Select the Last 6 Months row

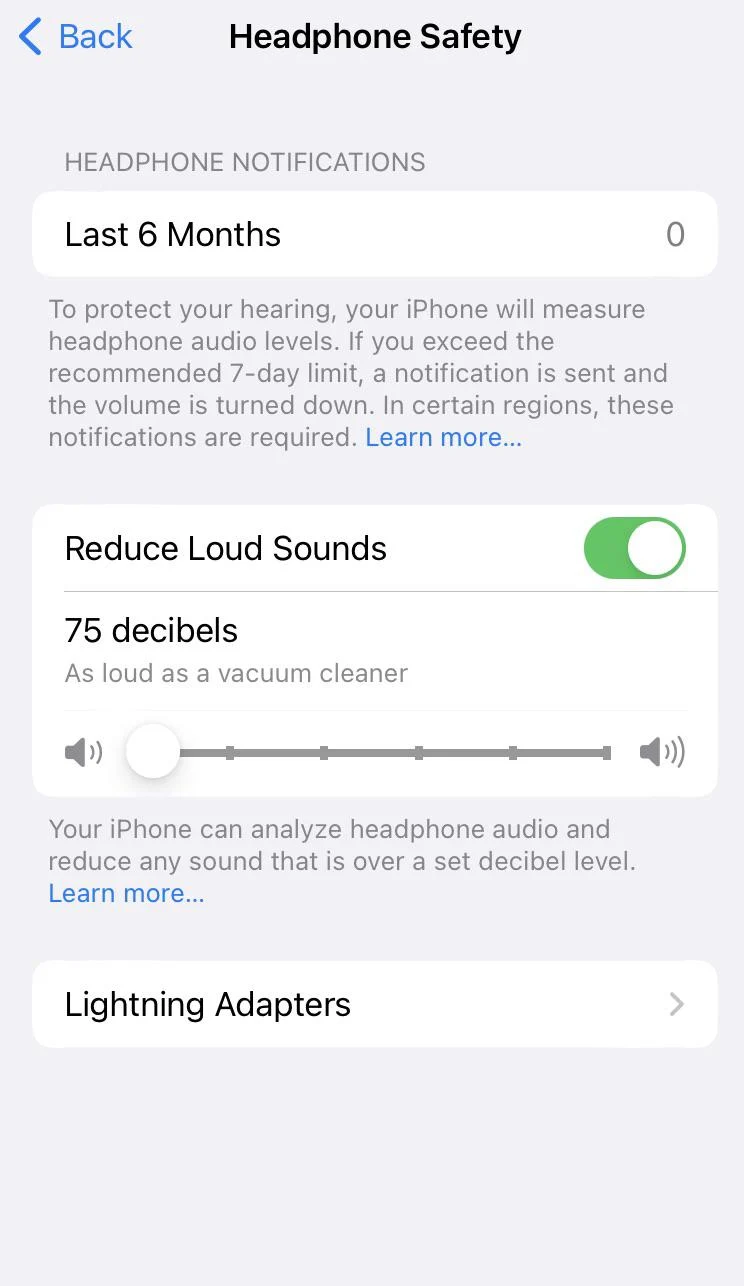click(x=372, y=234)
